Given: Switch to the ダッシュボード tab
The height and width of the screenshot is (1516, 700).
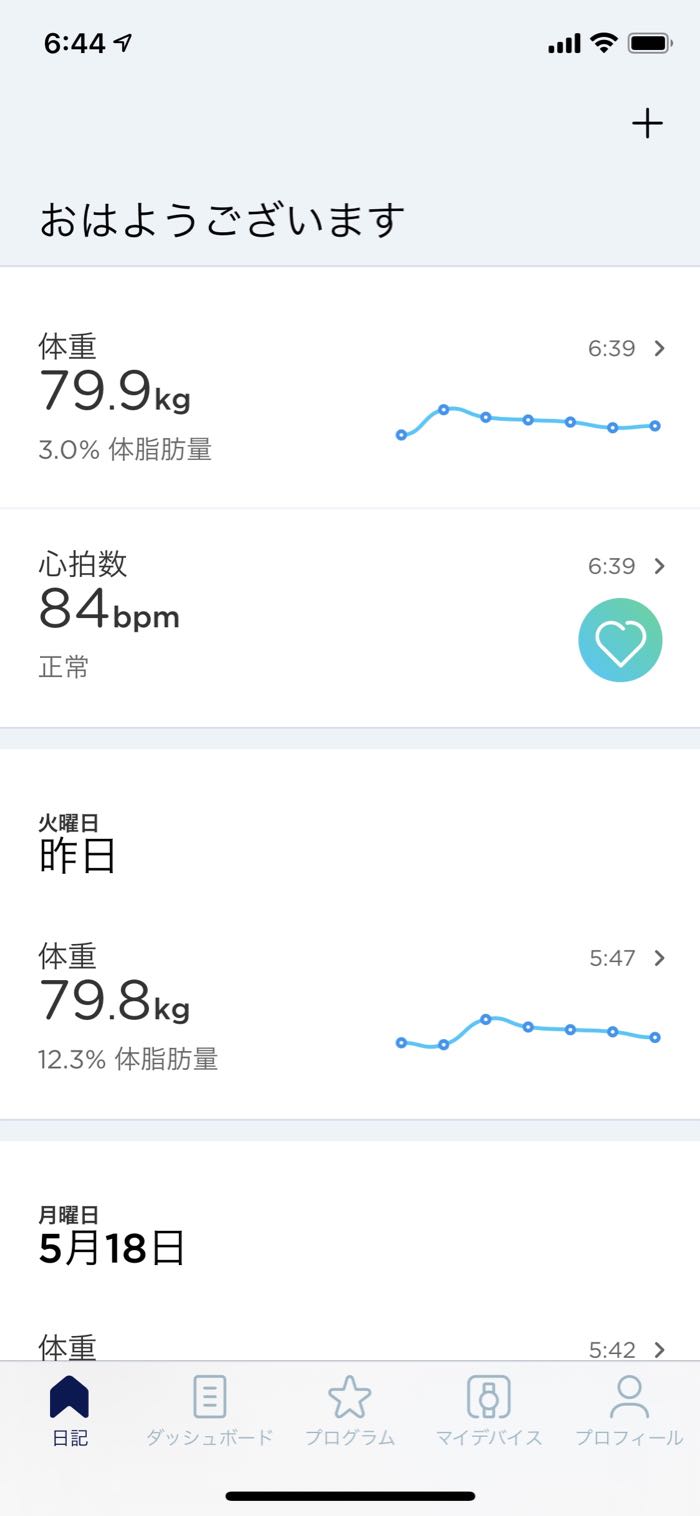Looking at the screenshot, I should click(x=209, y=1411).
